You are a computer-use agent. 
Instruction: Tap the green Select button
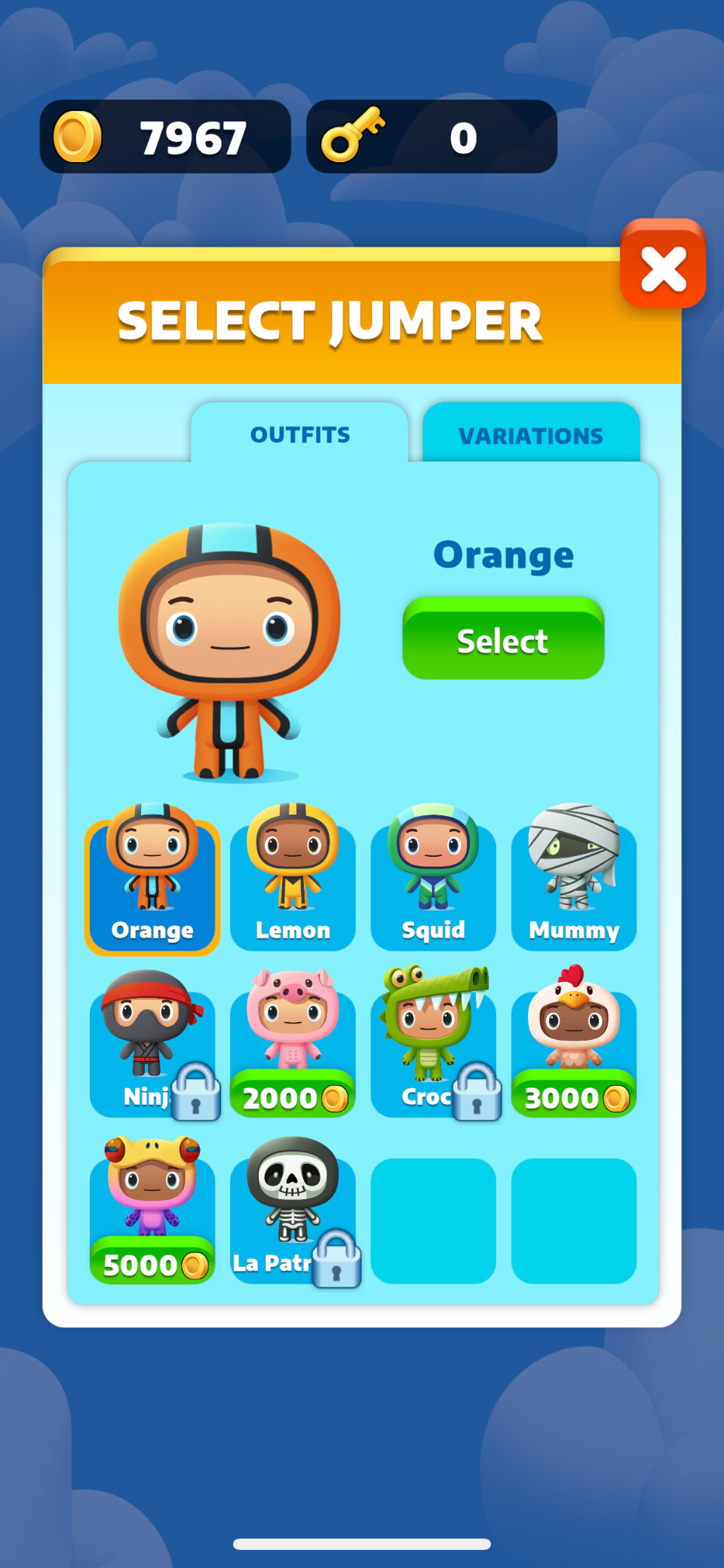point(503,640)
